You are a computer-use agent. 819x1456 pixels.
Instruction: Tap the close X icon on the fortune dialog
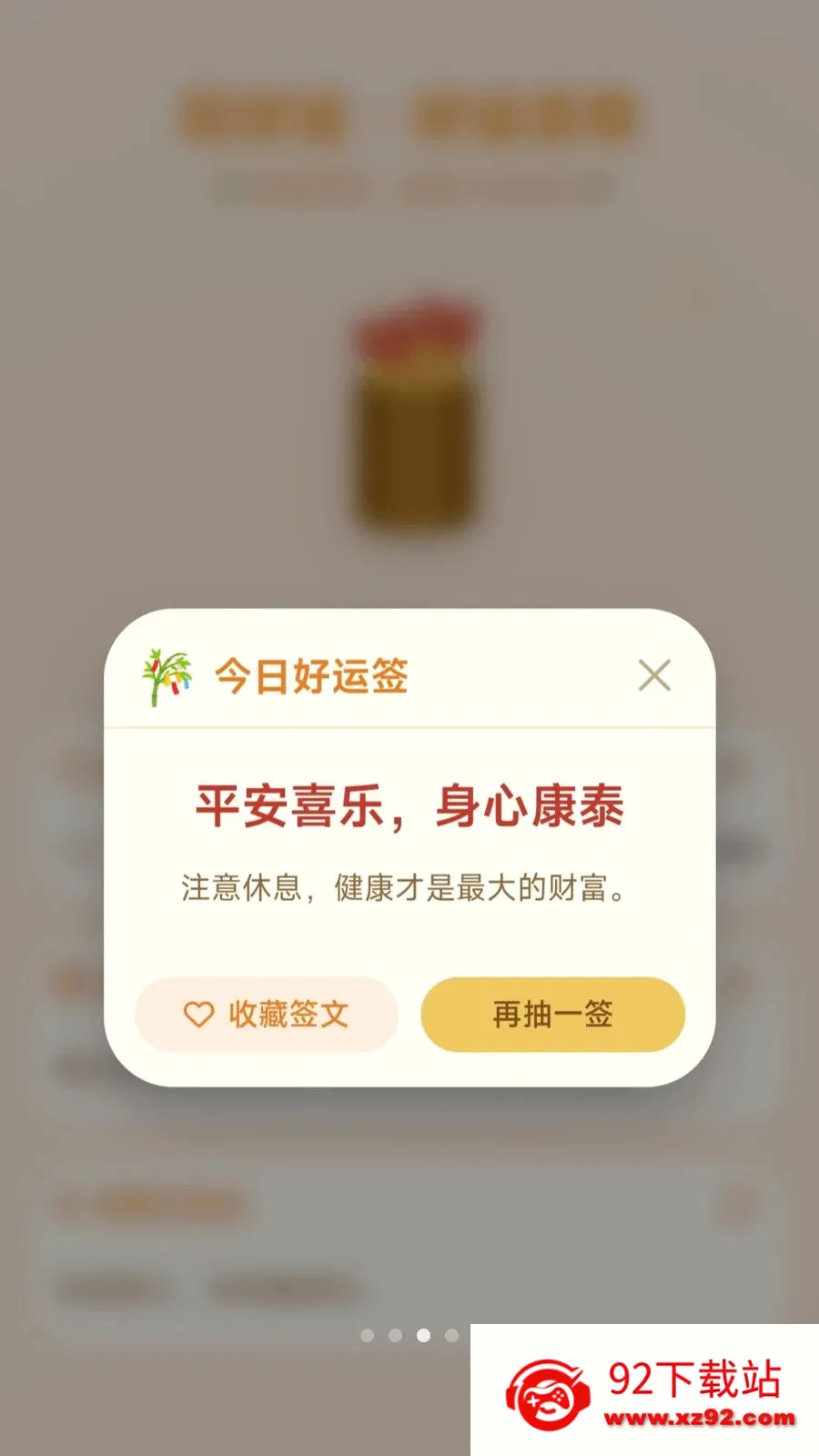tap(654, 675)
